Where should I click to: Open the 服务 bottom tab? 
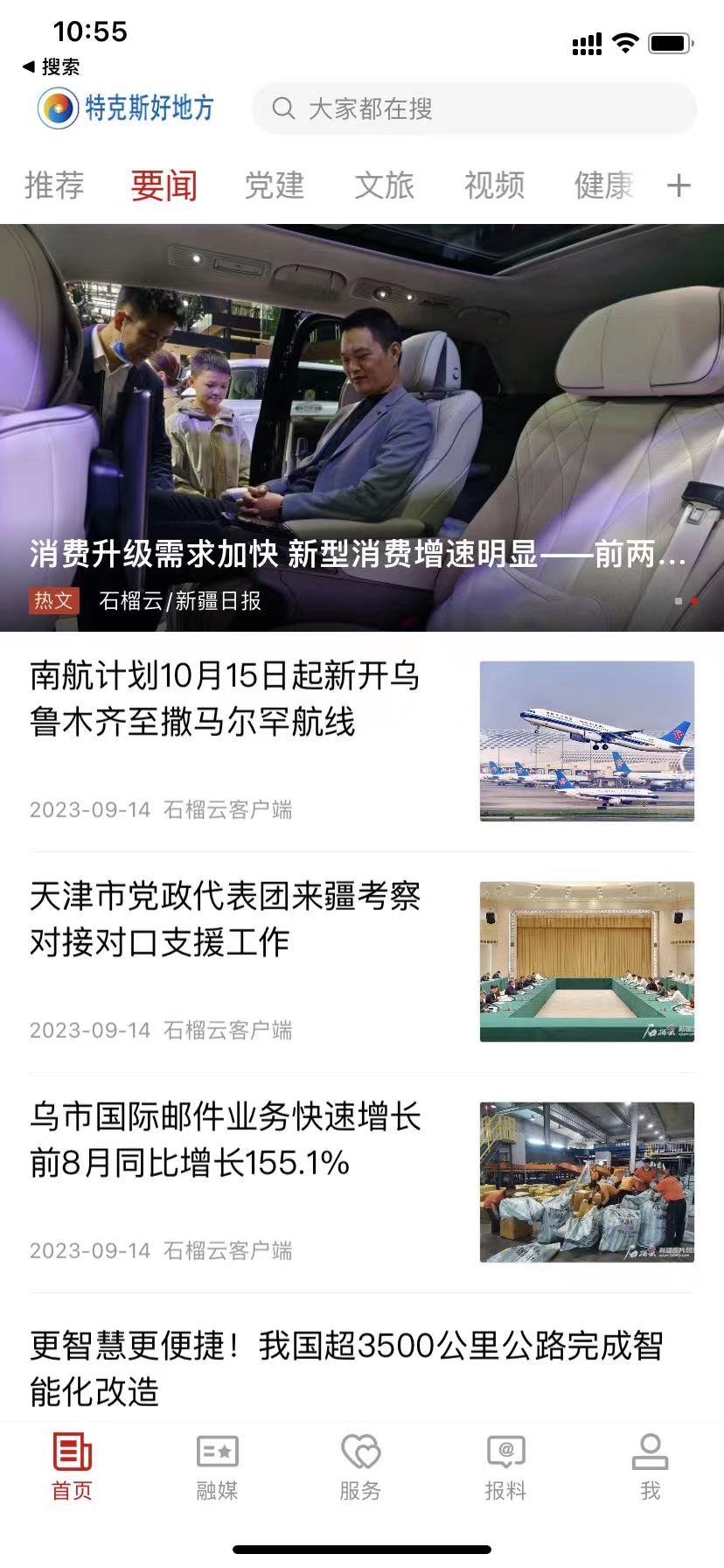point(360,1466)
